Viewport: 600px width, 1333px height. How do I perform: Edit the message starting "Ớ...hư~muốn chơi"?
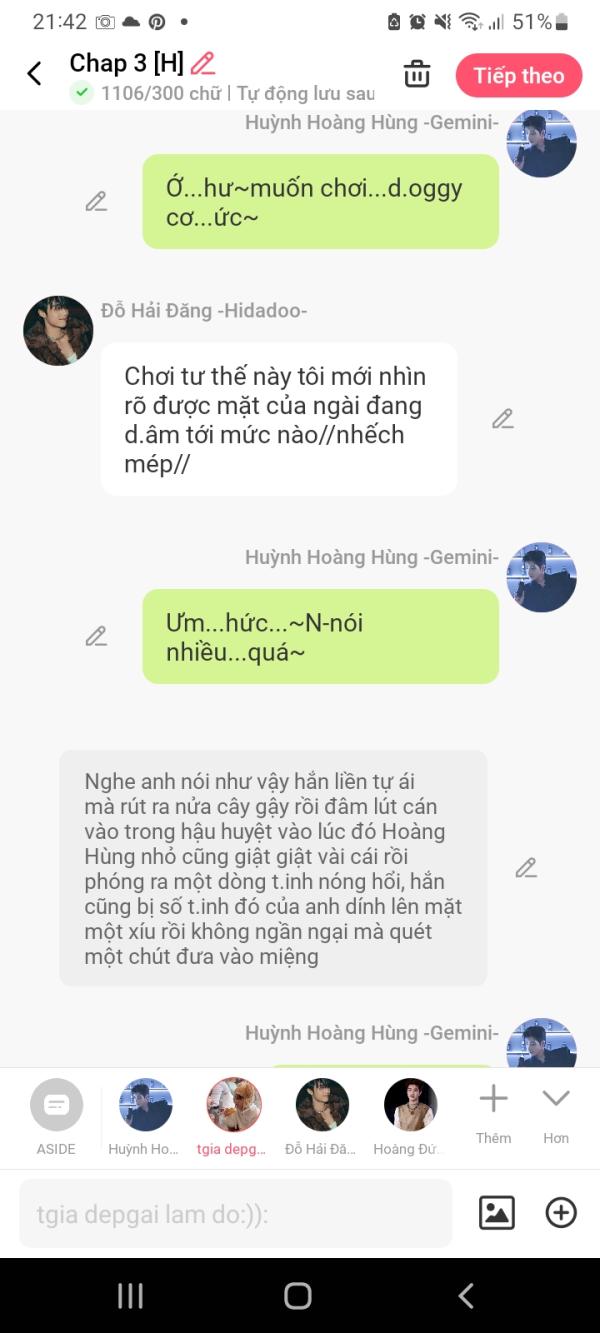pos(96,202)
